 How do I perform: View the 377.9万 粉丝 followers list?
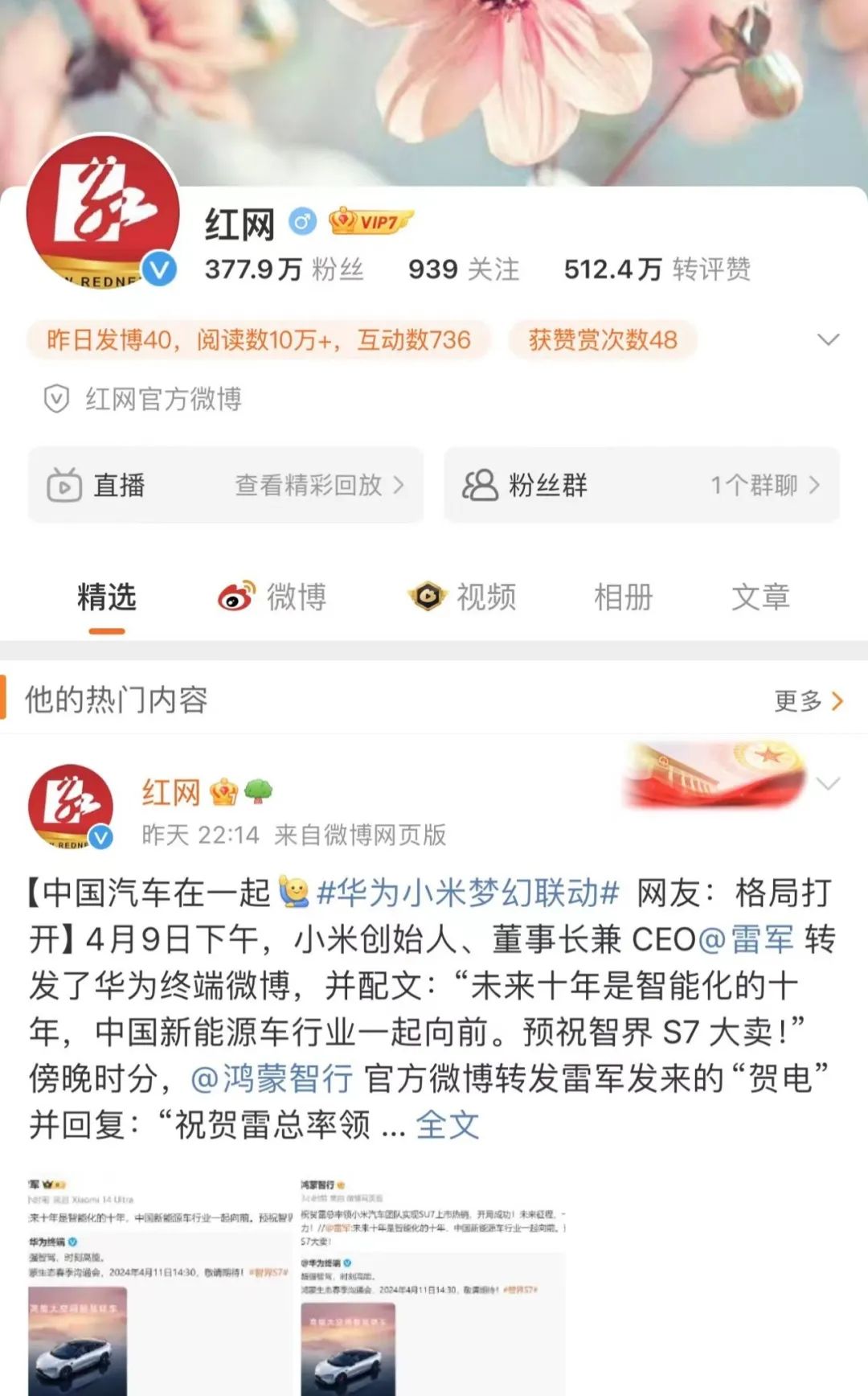[284, 269]
